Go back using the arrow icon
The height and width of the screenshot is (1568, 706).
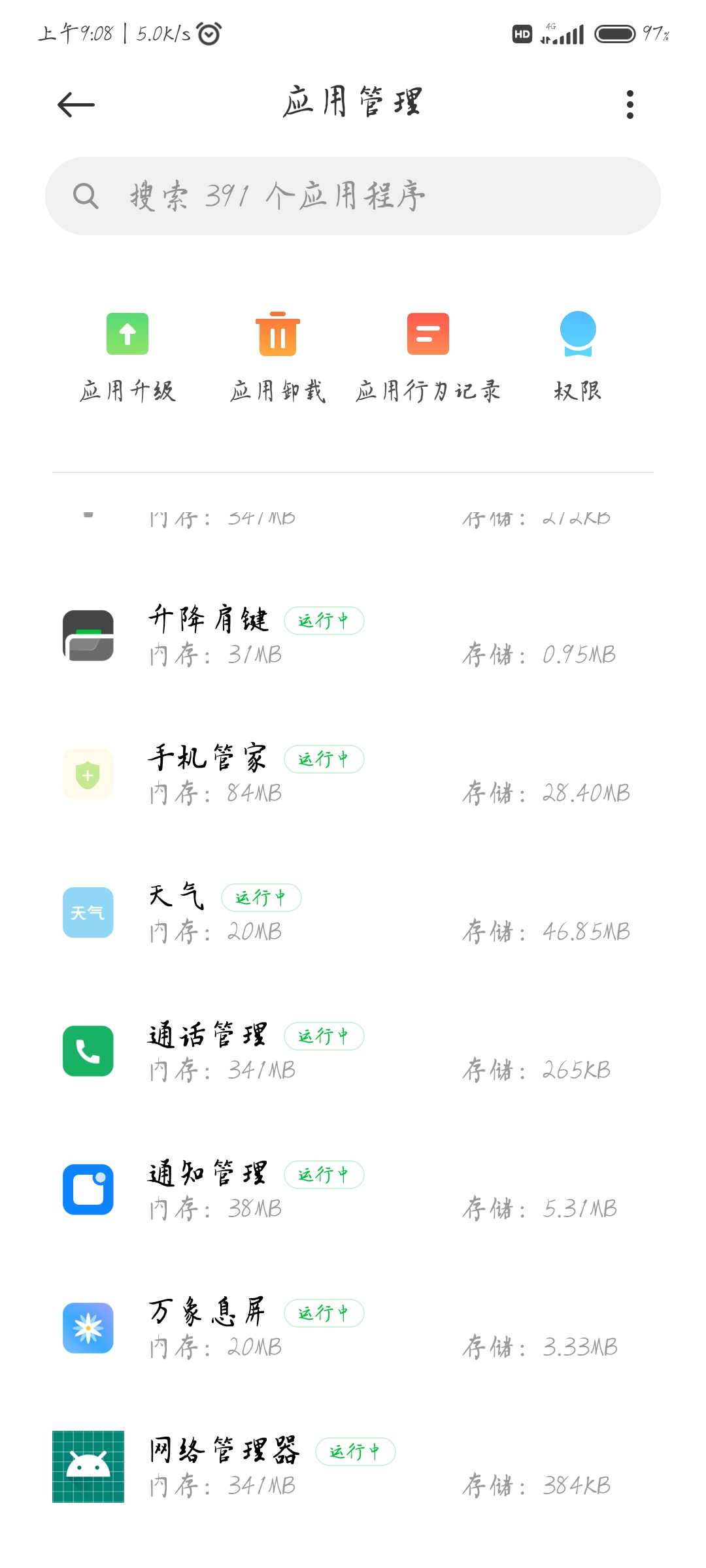[76, 105]
